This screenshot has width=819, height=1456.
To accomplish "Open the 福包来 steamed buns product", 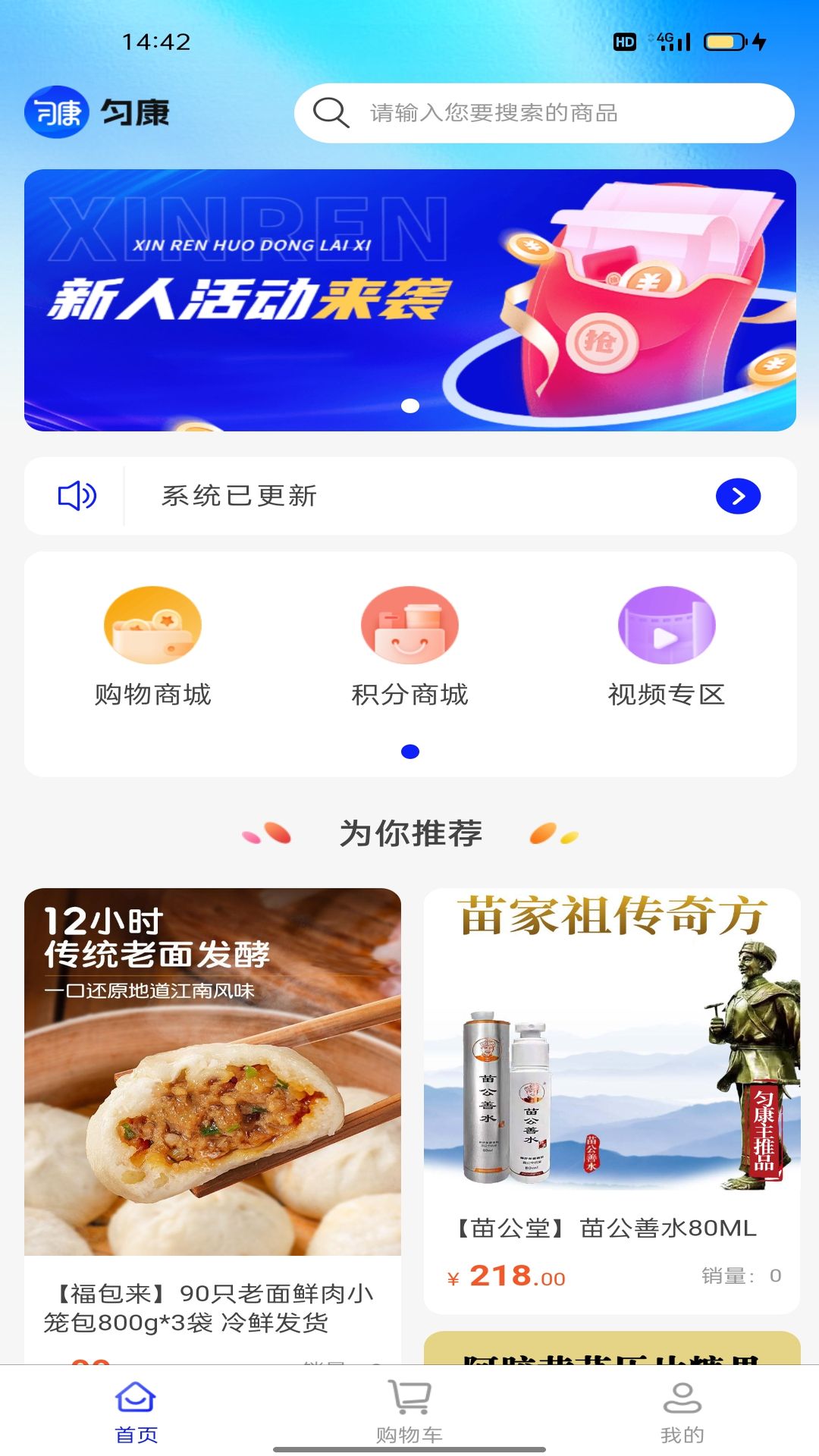I will click(215, 1100).
